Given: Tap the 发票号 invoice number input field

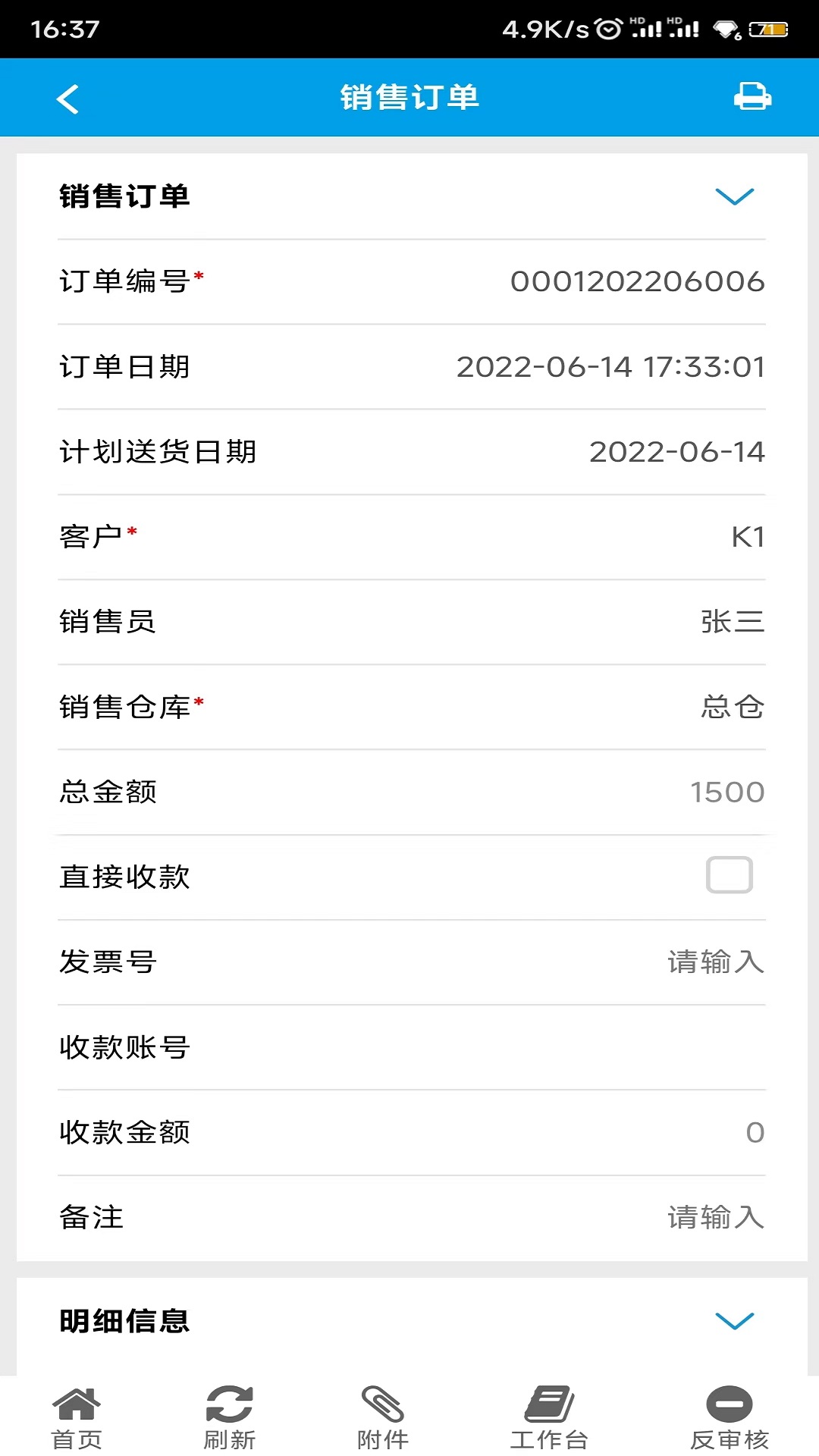Looking at the screenshot, I should click(715, 962).
